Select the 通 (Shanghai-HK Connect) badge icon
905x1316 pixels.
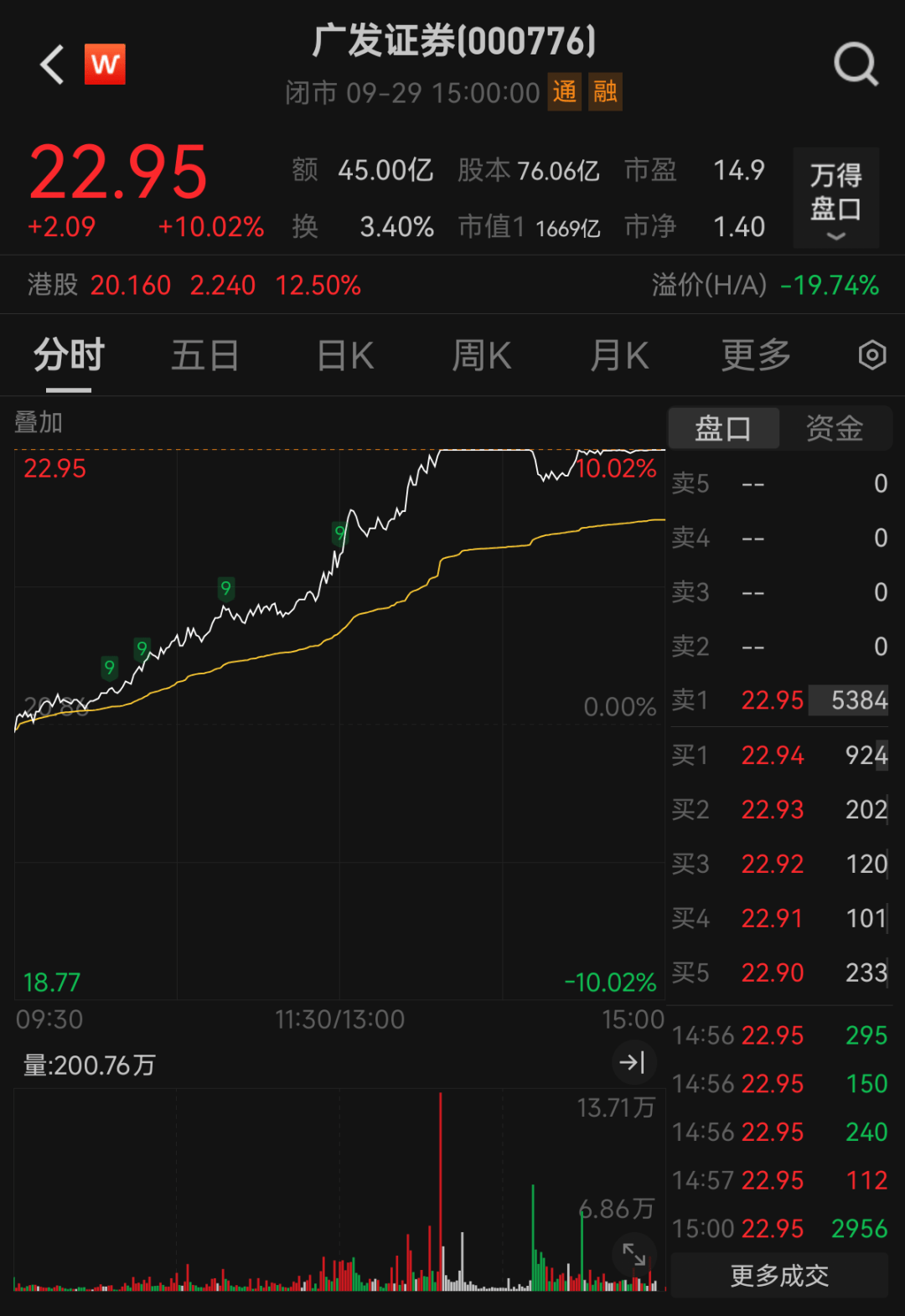564,93
